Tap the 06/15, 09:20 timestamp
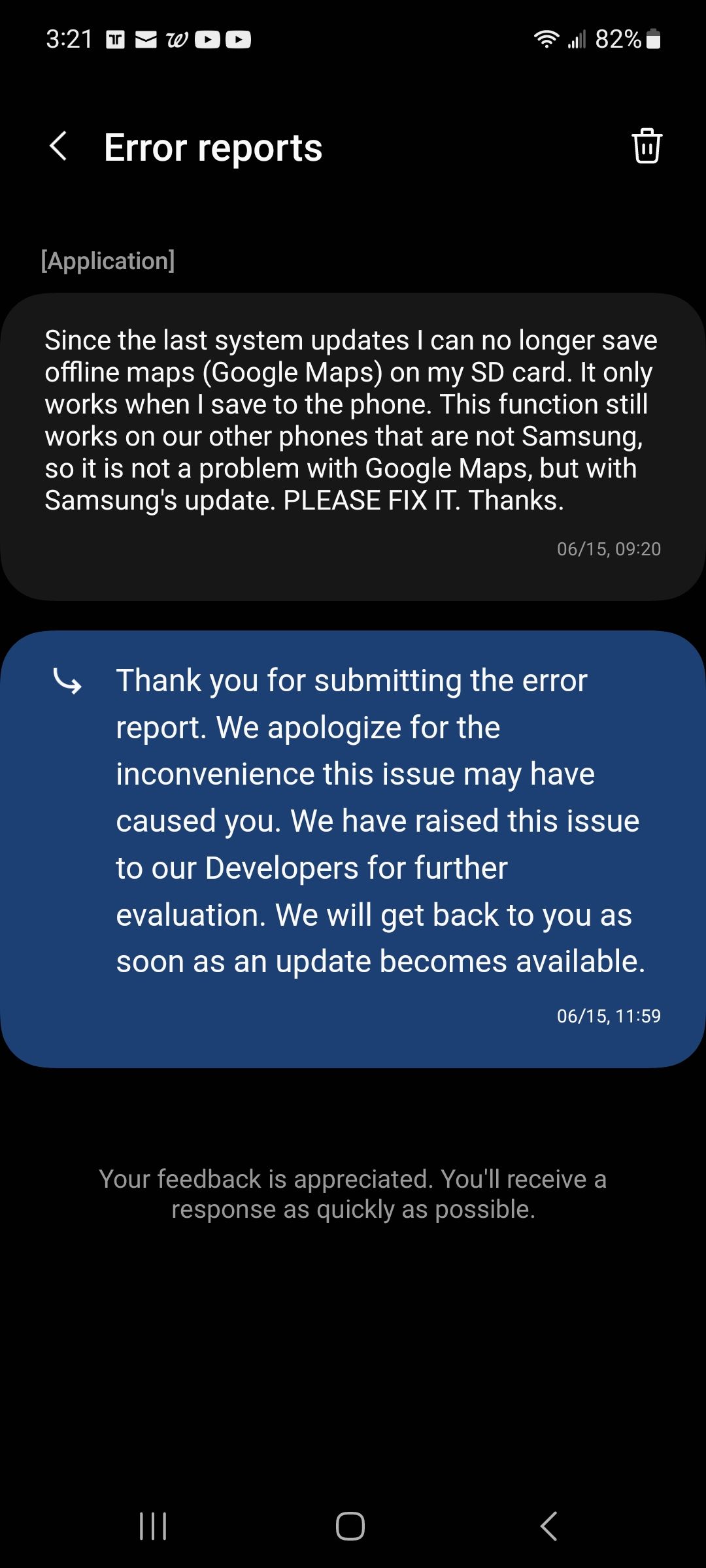Image resolution: width=706 pixels, height=1568 pixels. [608, 549]
